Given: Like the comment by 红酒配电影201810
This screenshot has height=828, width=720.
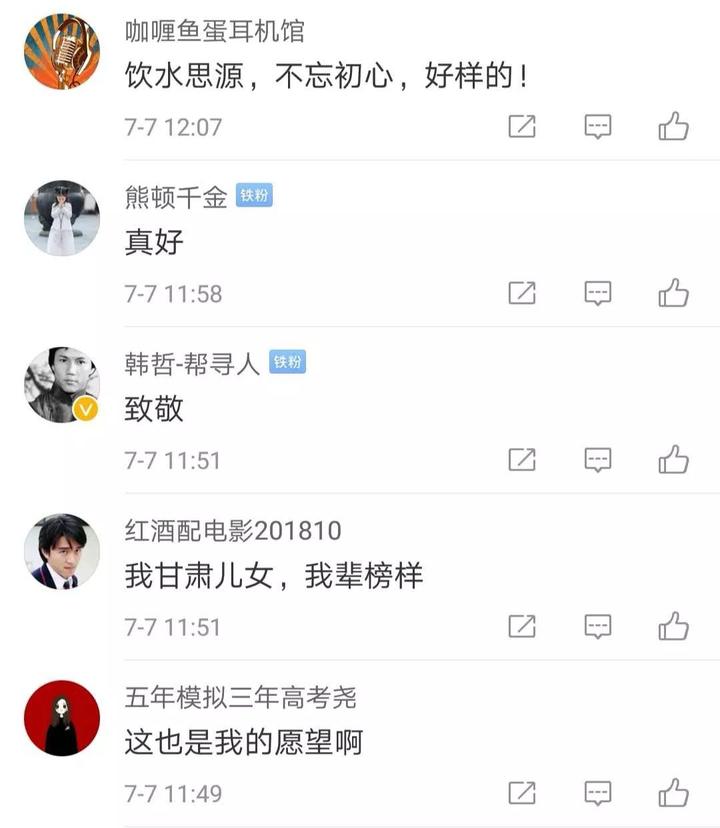Looking at the screenshot, I should click(x=673, y=626).
